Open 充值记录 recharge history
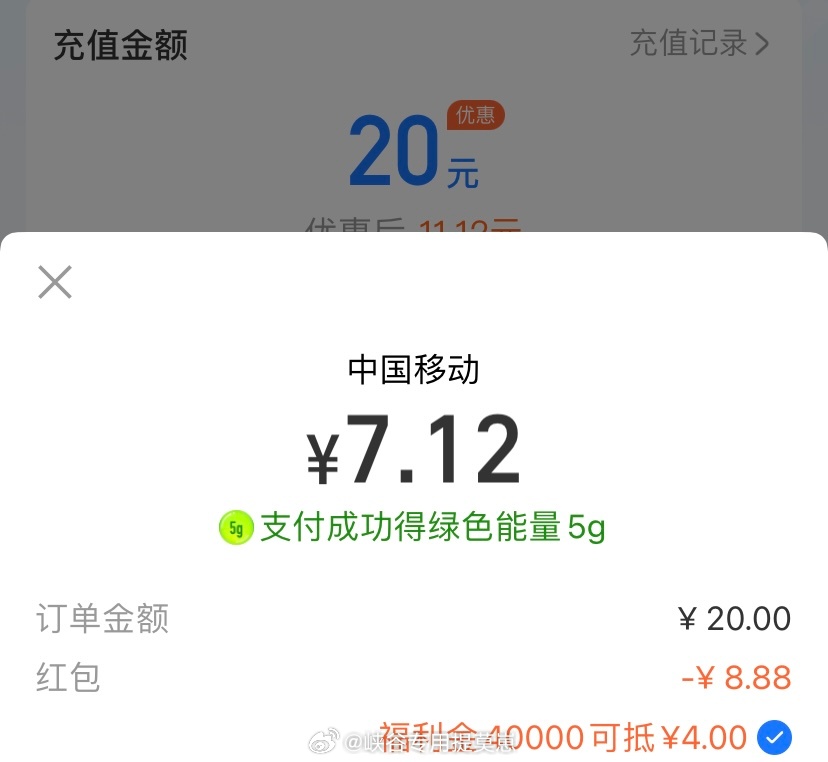Screen dimensions: 828x762 coord(699,44)
